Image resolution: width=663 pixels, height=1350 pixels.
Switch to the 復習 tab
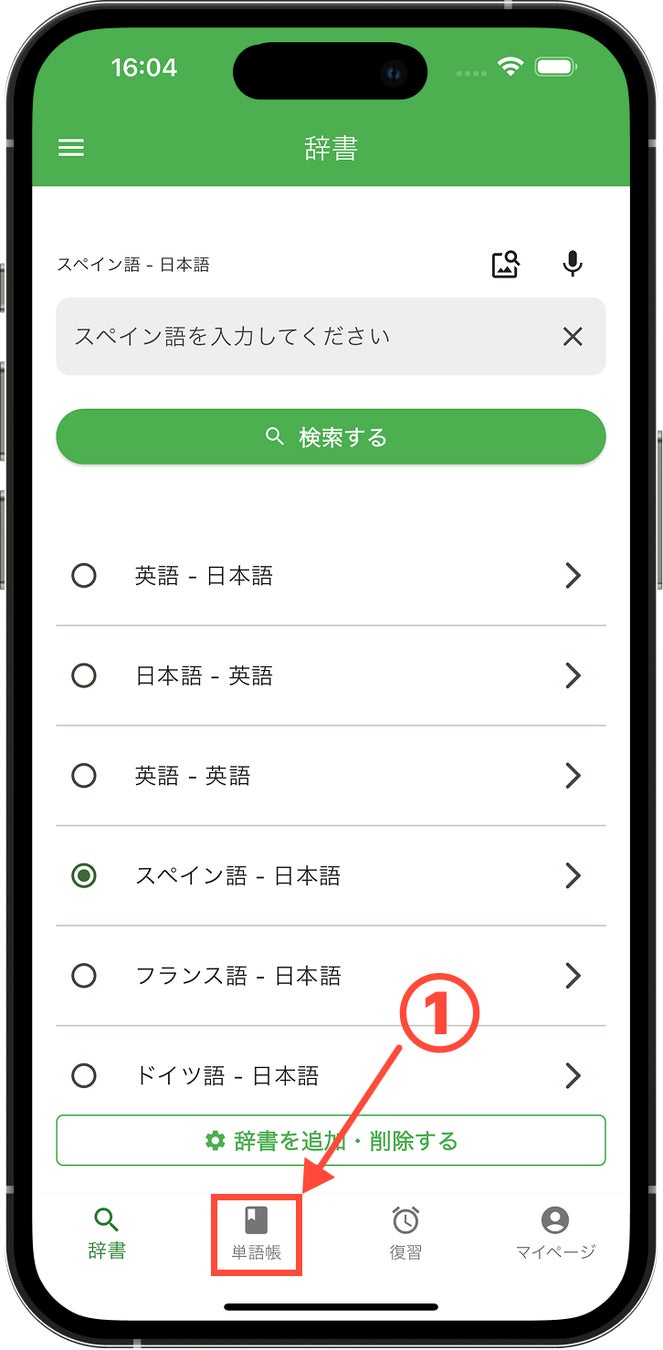(405, 1232)
